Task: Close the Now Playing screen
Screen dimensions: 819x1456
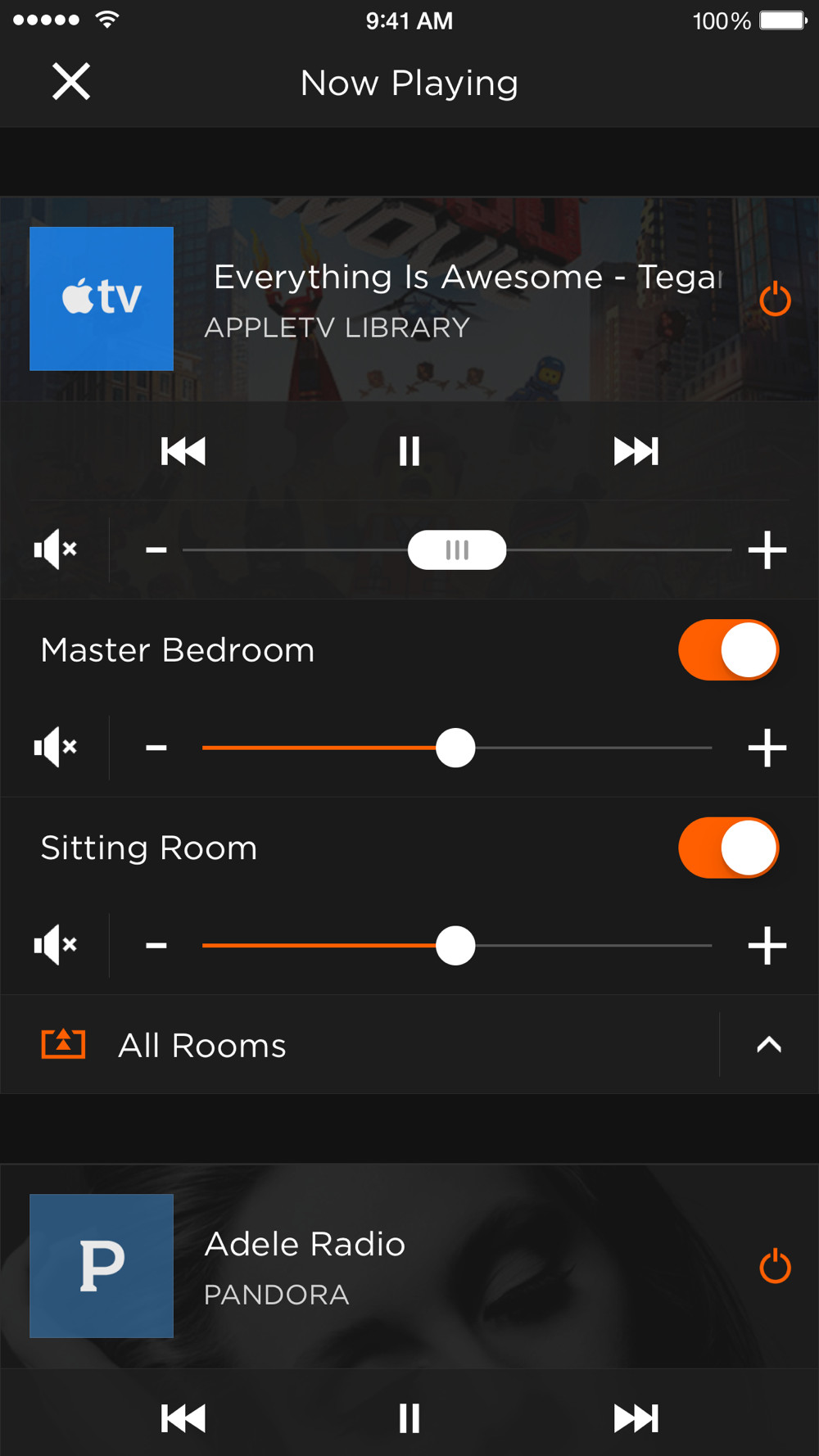Action: (x=71, y=82)
